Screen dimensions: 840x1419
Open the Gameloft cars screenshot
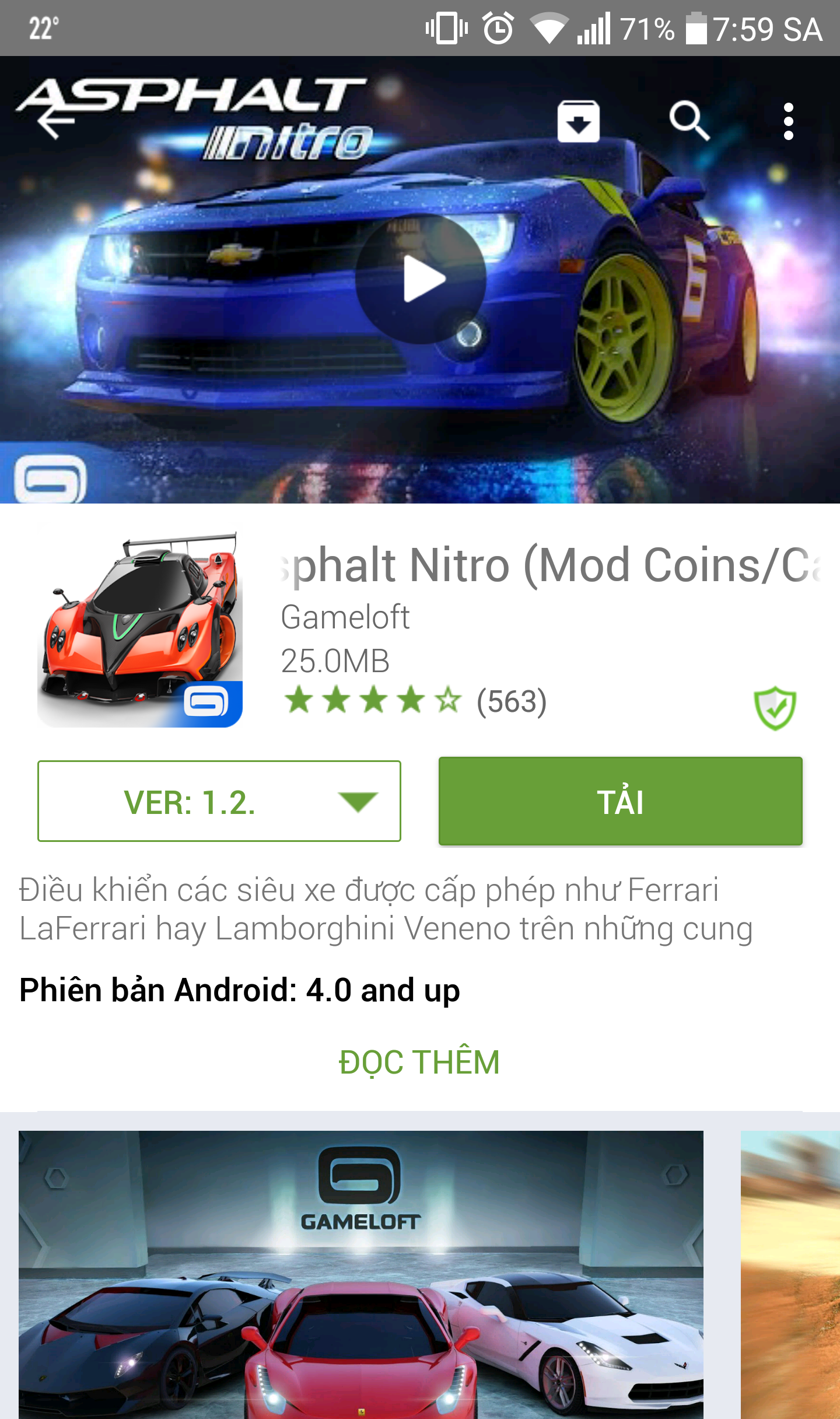click(x=361, y=1274)
